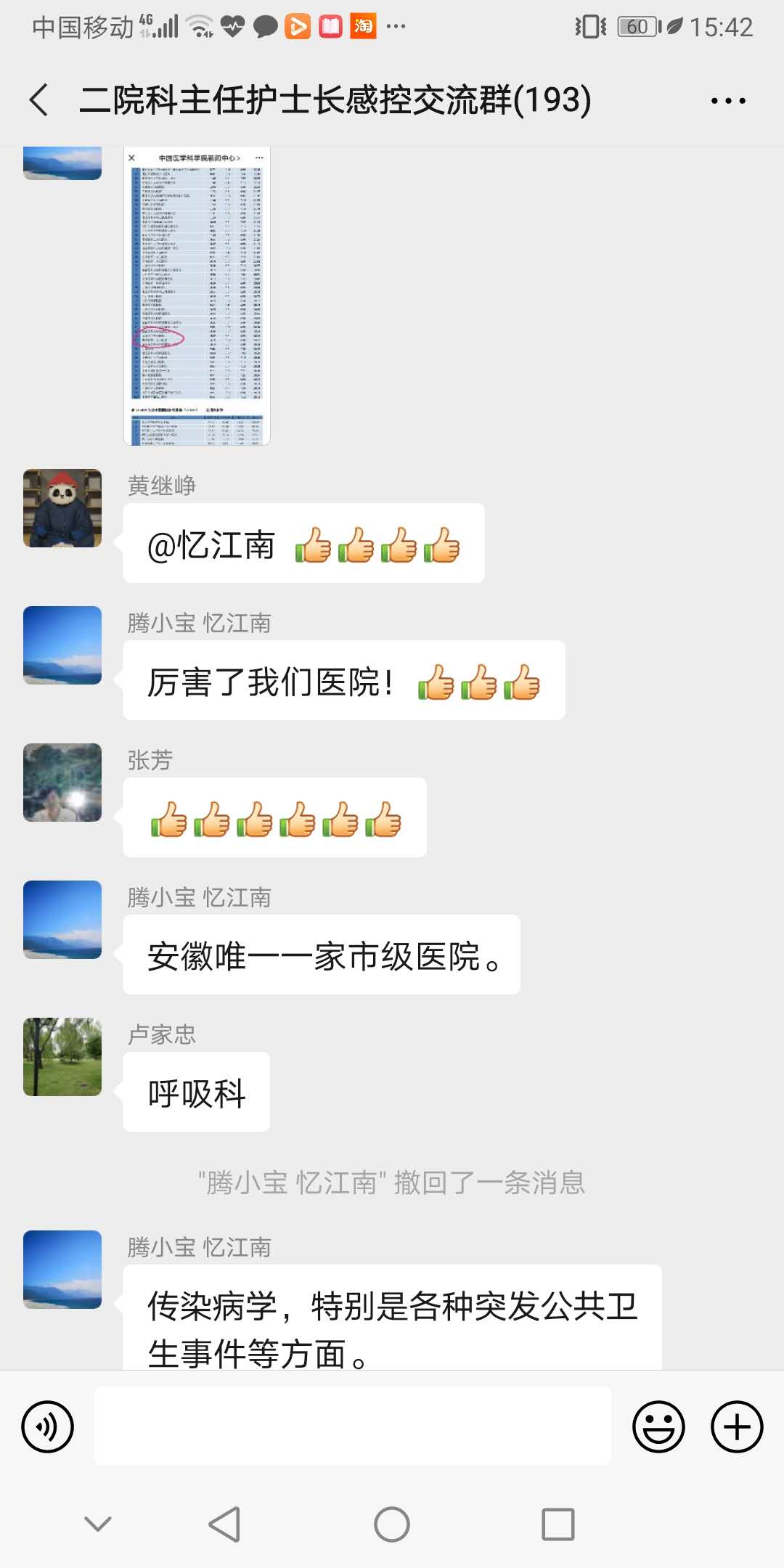Viewport: 784px width, 1568px height.
Task: Open the emoji sticker panel
Action: click(x=658, y=1427)
